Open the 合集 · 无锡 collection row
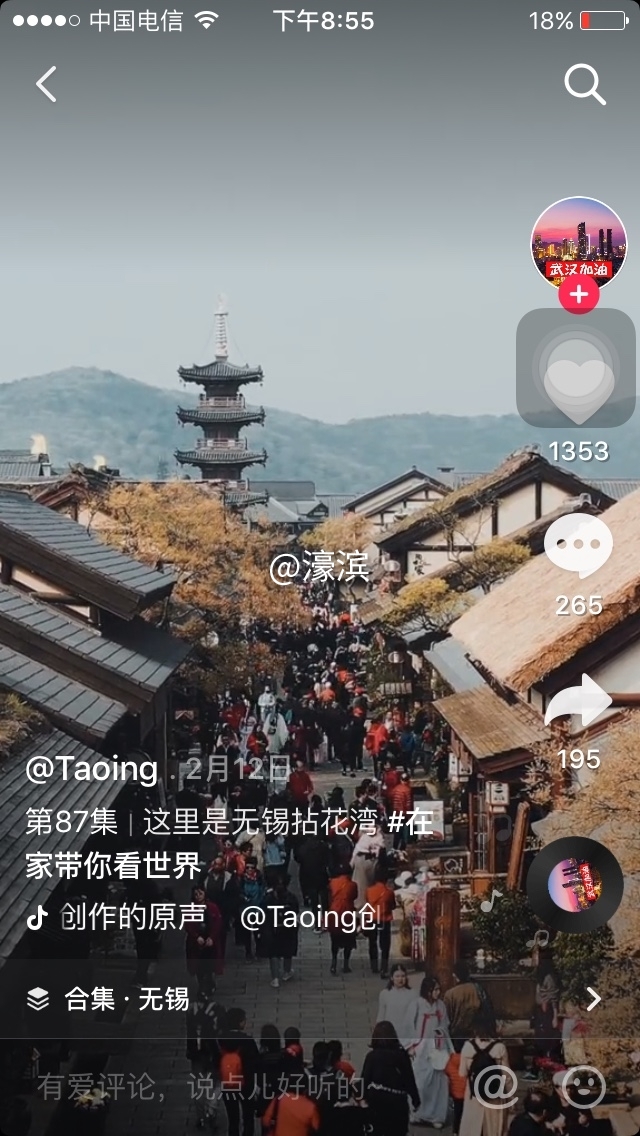The height and width of the screenshot is (1136, 640). click(x=320, y=998)
